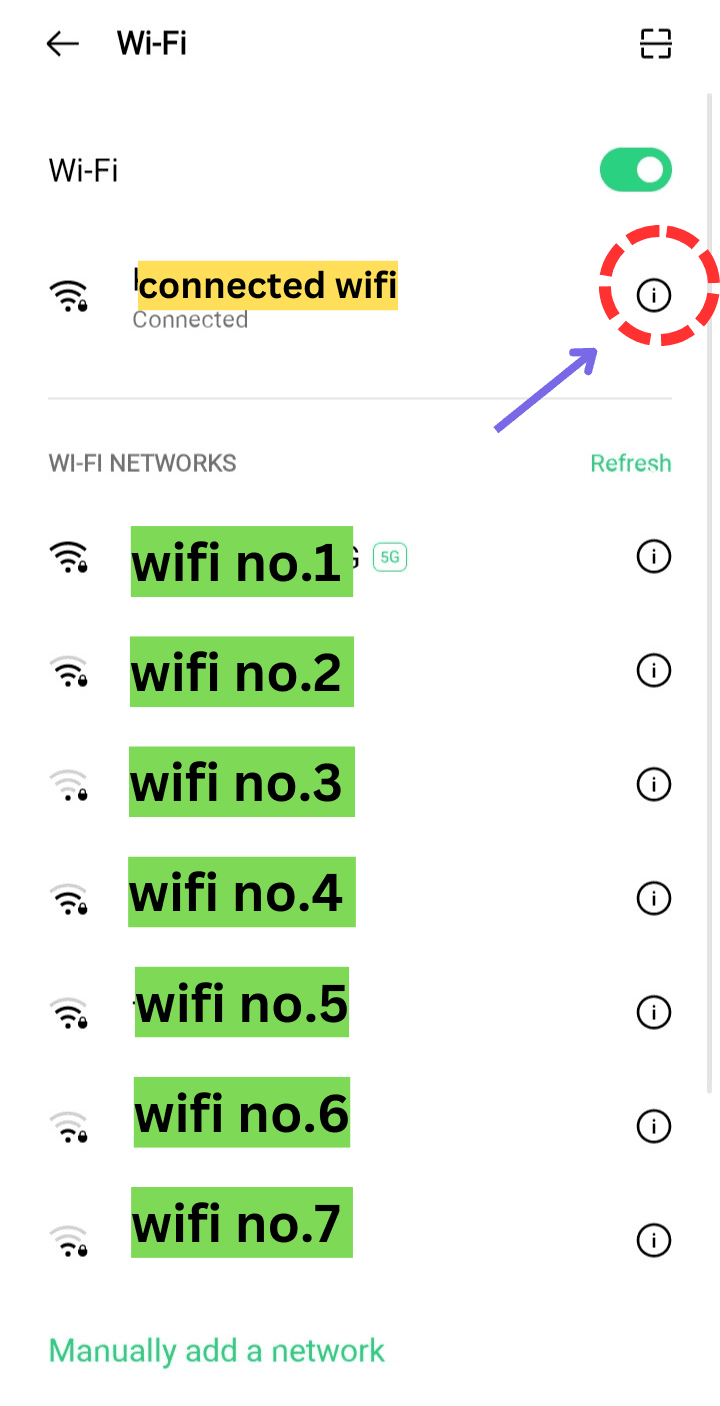The height and width of the screenshot is (1406, 720).
Task: Refresh the list of Wi-Fi networks
Action: pyautogui.click(x=631, y=463)
